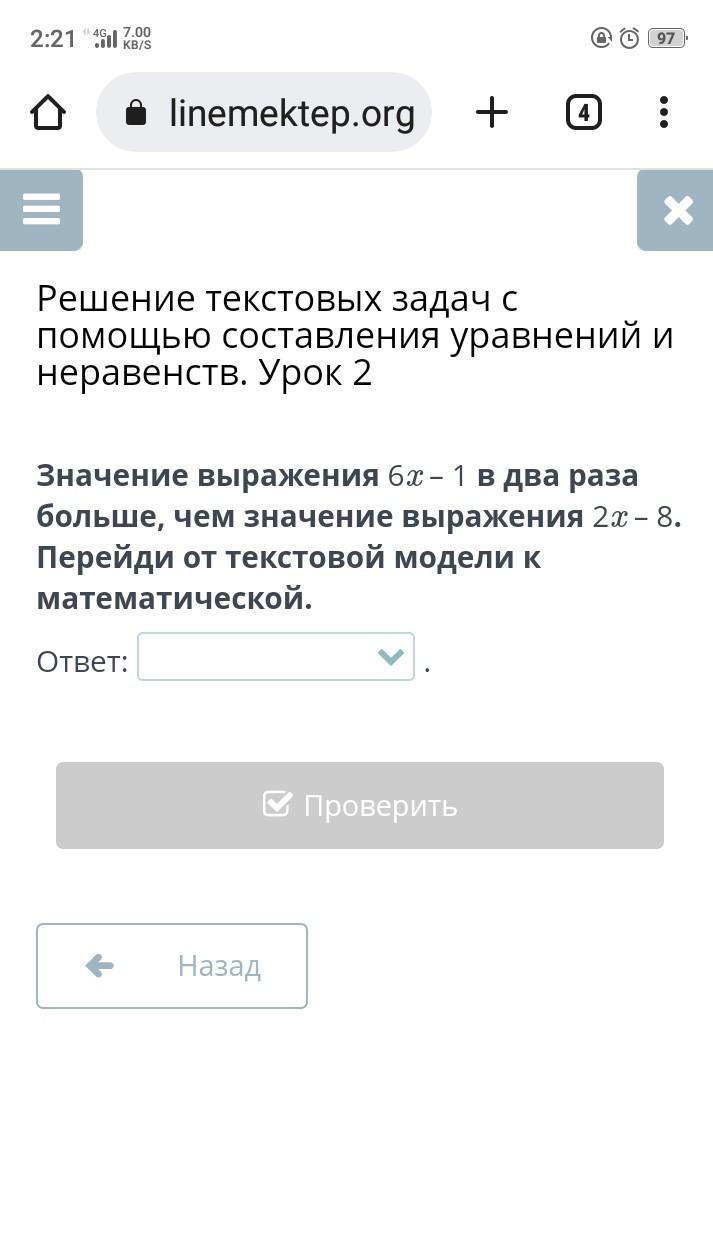
Task: Open the browser home page
Action: [x=48, y=112]
